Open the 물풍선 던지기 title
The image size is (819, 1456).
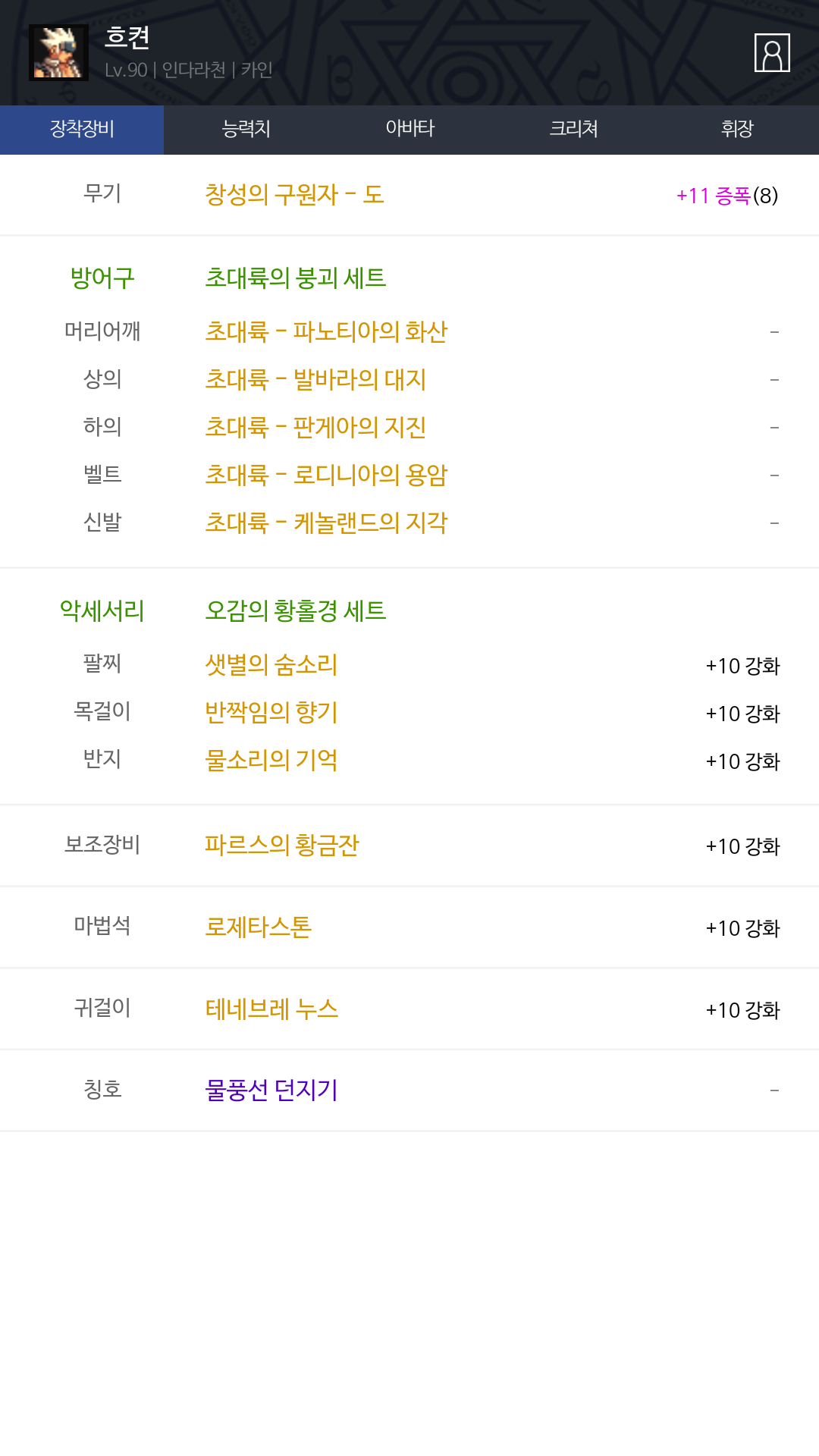pyautogui.click(x=271, y=1090)
